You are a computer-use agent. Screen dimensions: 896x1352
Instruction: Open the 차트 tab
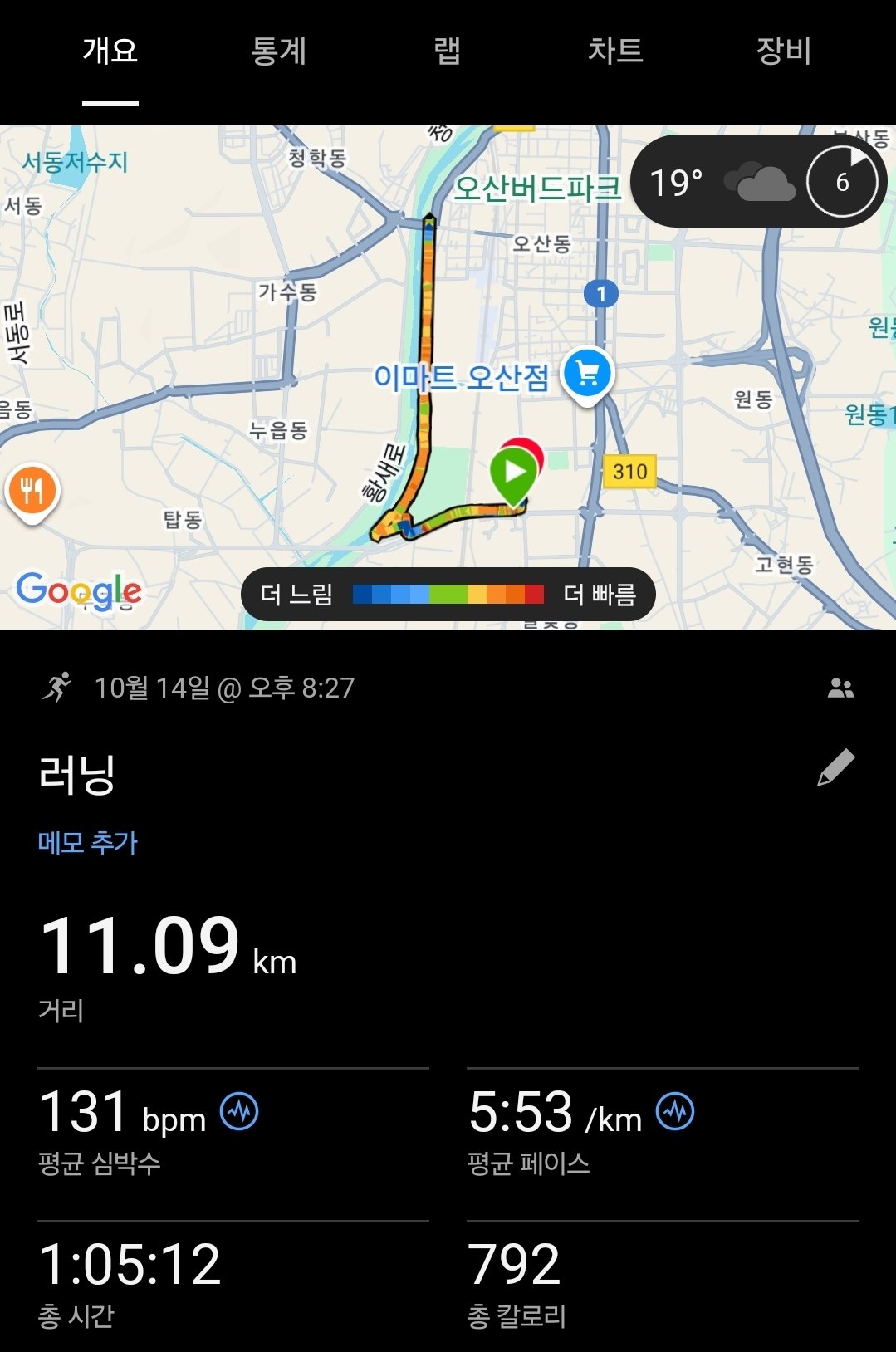coord(616,51)
